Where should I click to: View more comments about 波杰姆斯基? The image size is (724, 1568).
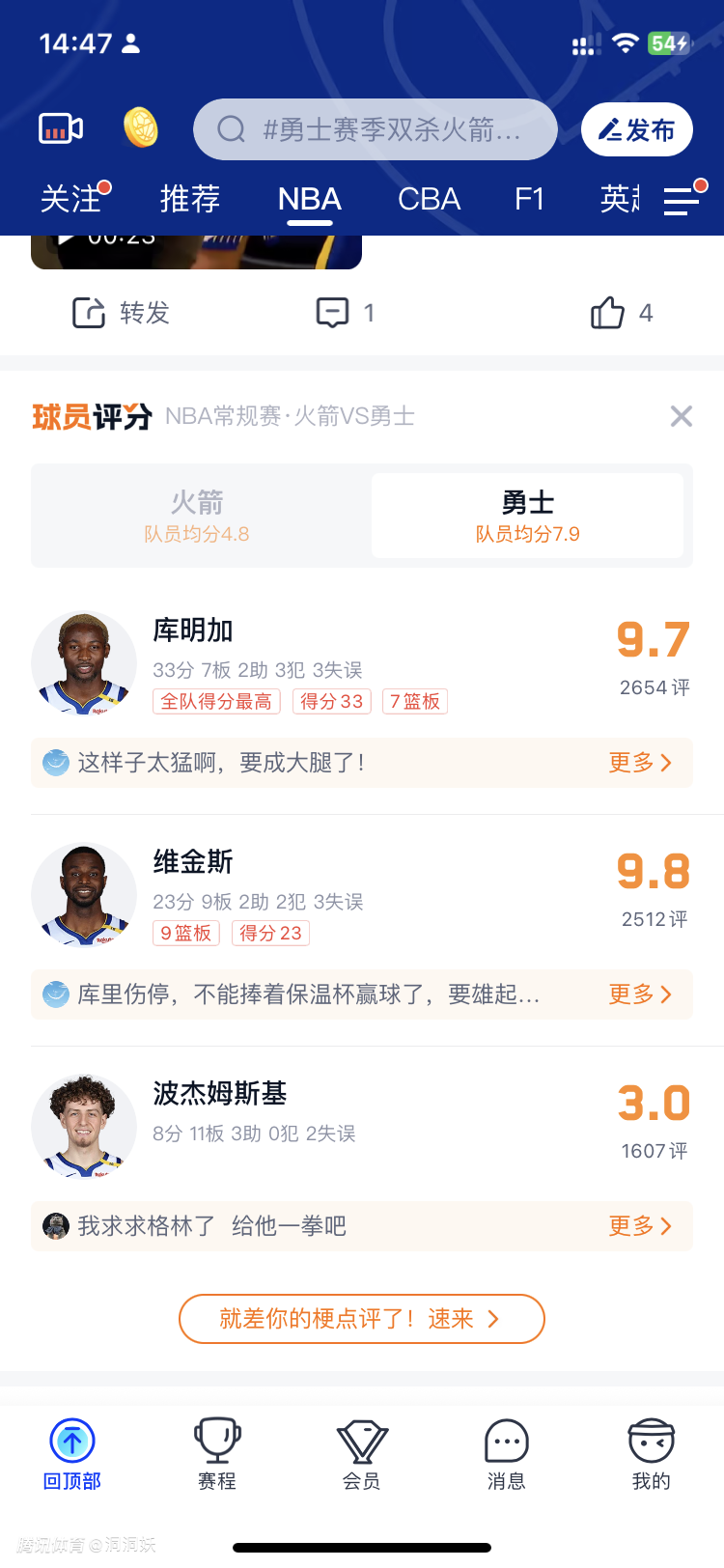click(x=639, y=1226)
